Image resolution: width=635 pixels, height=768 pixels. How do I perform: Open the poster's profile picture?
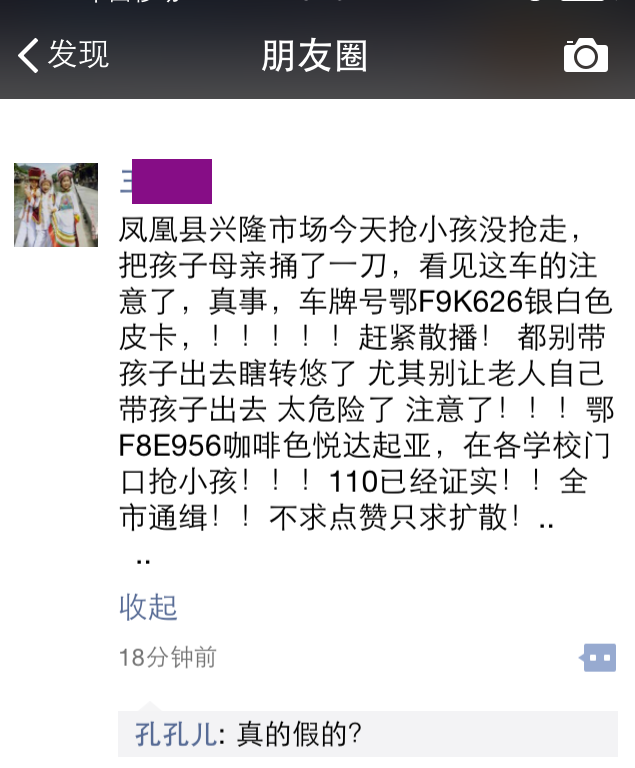(x=56, y=205)
